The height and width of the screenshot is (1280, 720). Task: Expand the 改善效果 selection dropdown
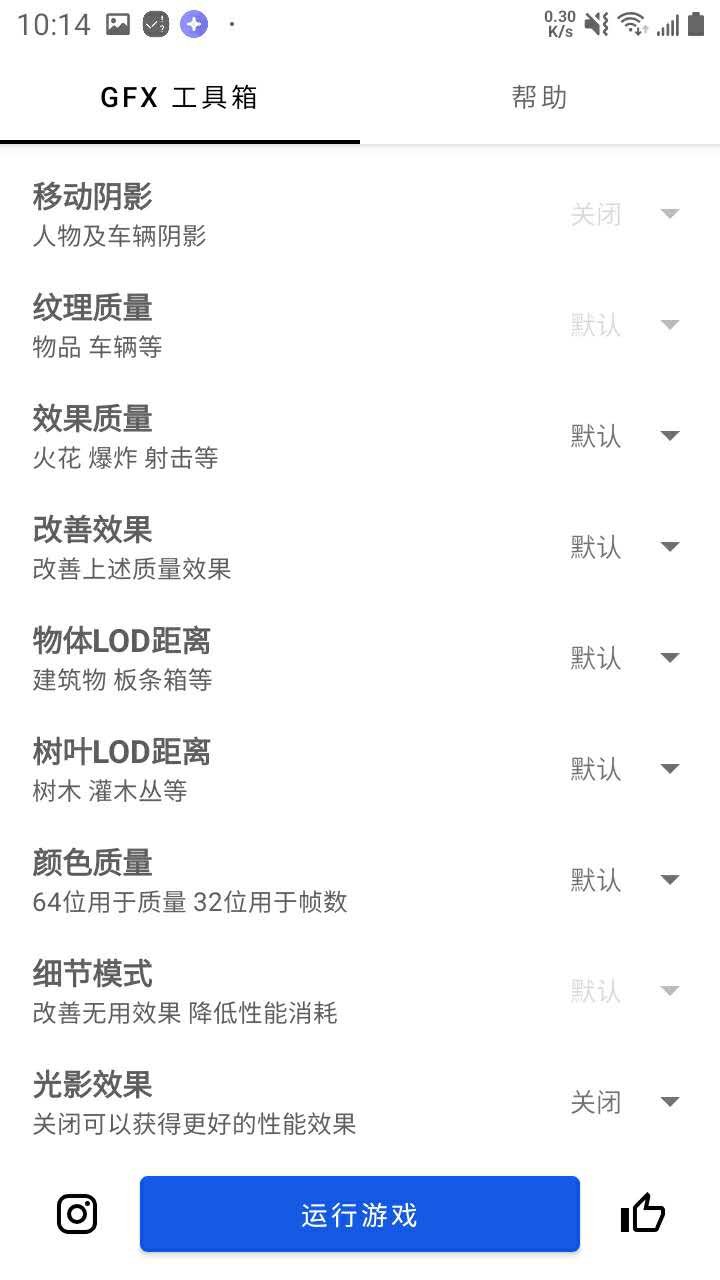point(669,547)
